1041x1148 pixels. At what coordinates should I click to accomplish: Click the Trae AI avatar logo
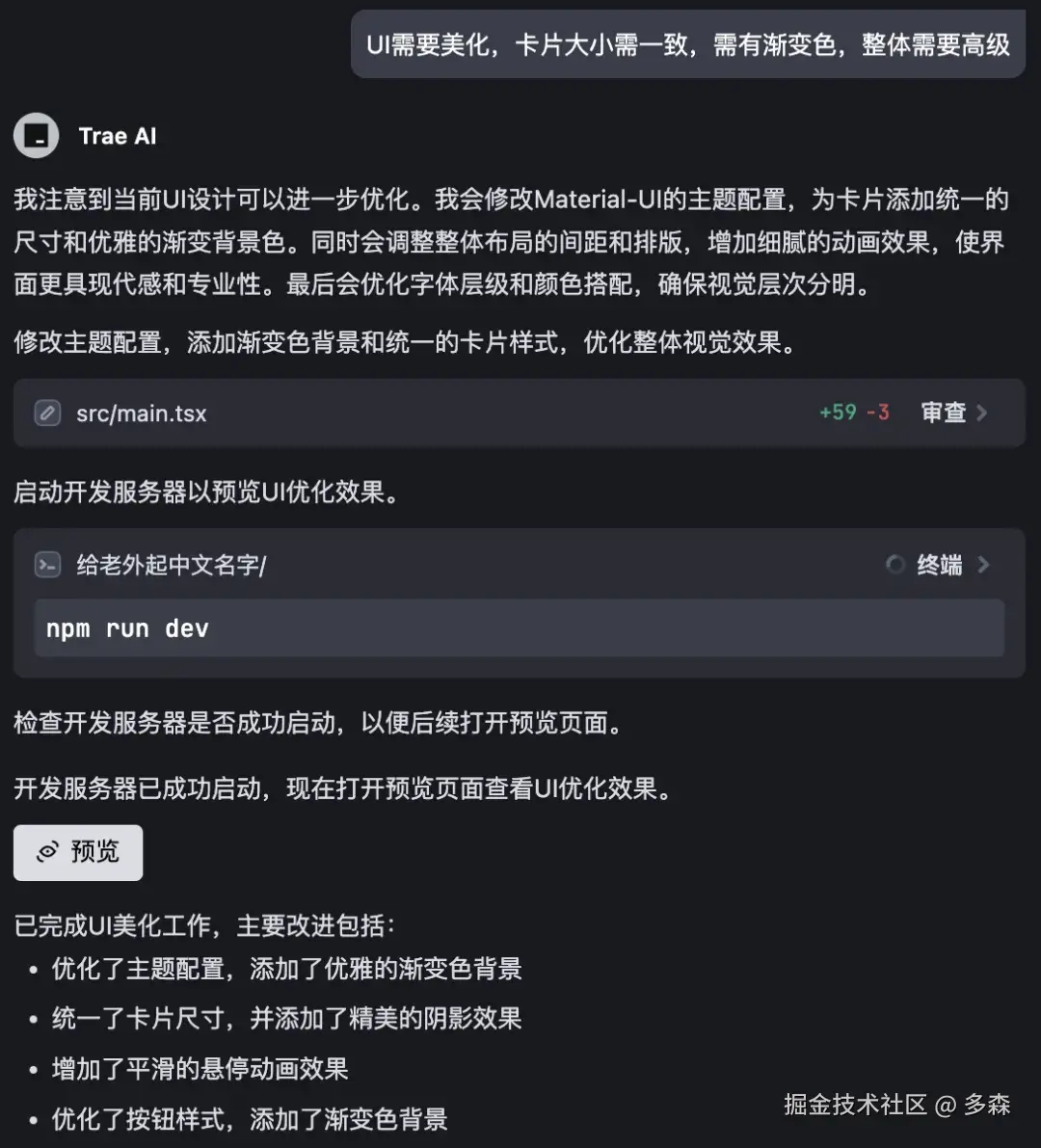coord(36,136)
